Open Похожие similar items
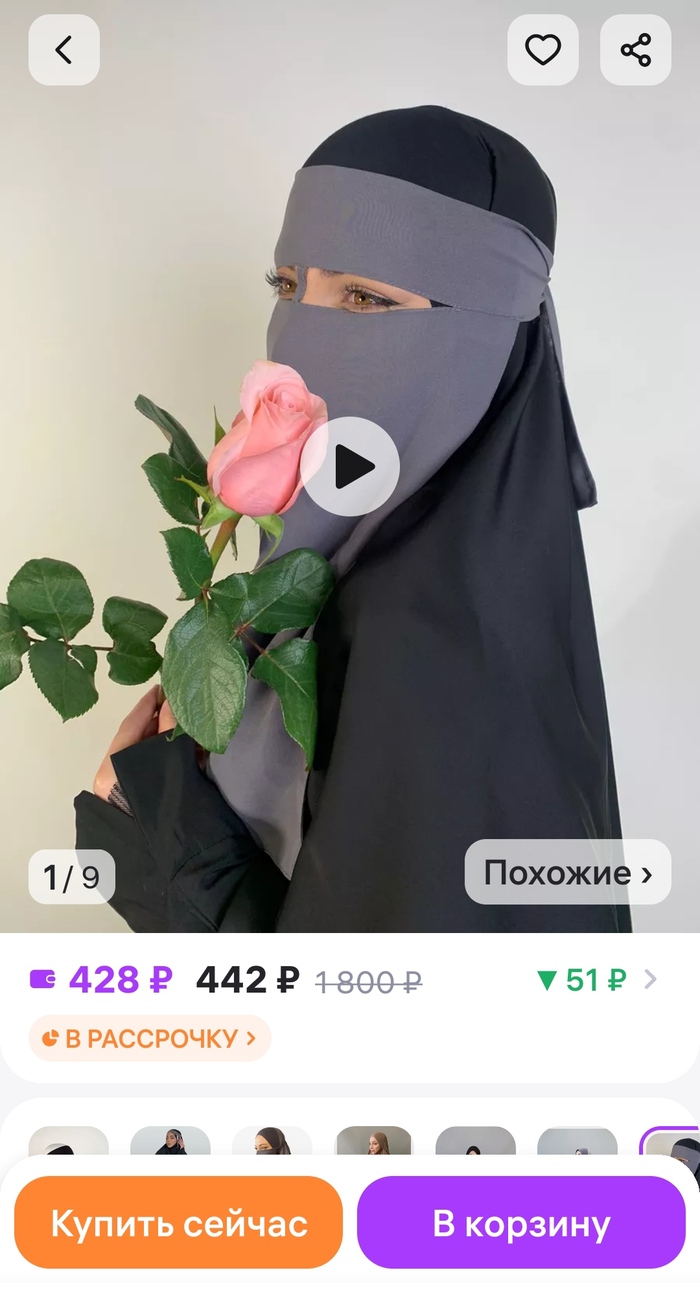 567,873
